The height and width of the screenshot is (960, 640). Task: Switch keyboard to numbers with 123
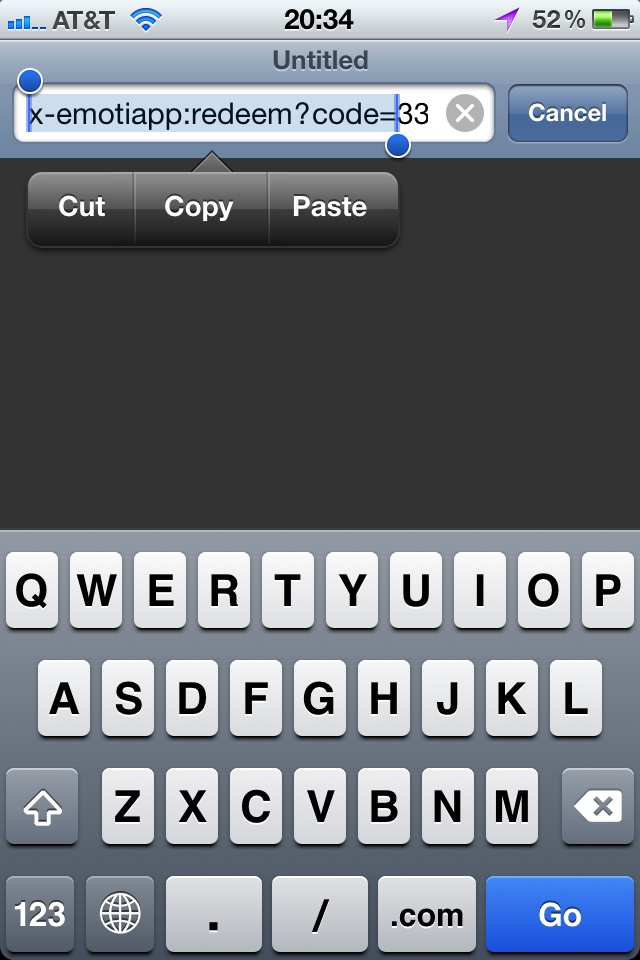pyautogui.click(x=40, y=915)
